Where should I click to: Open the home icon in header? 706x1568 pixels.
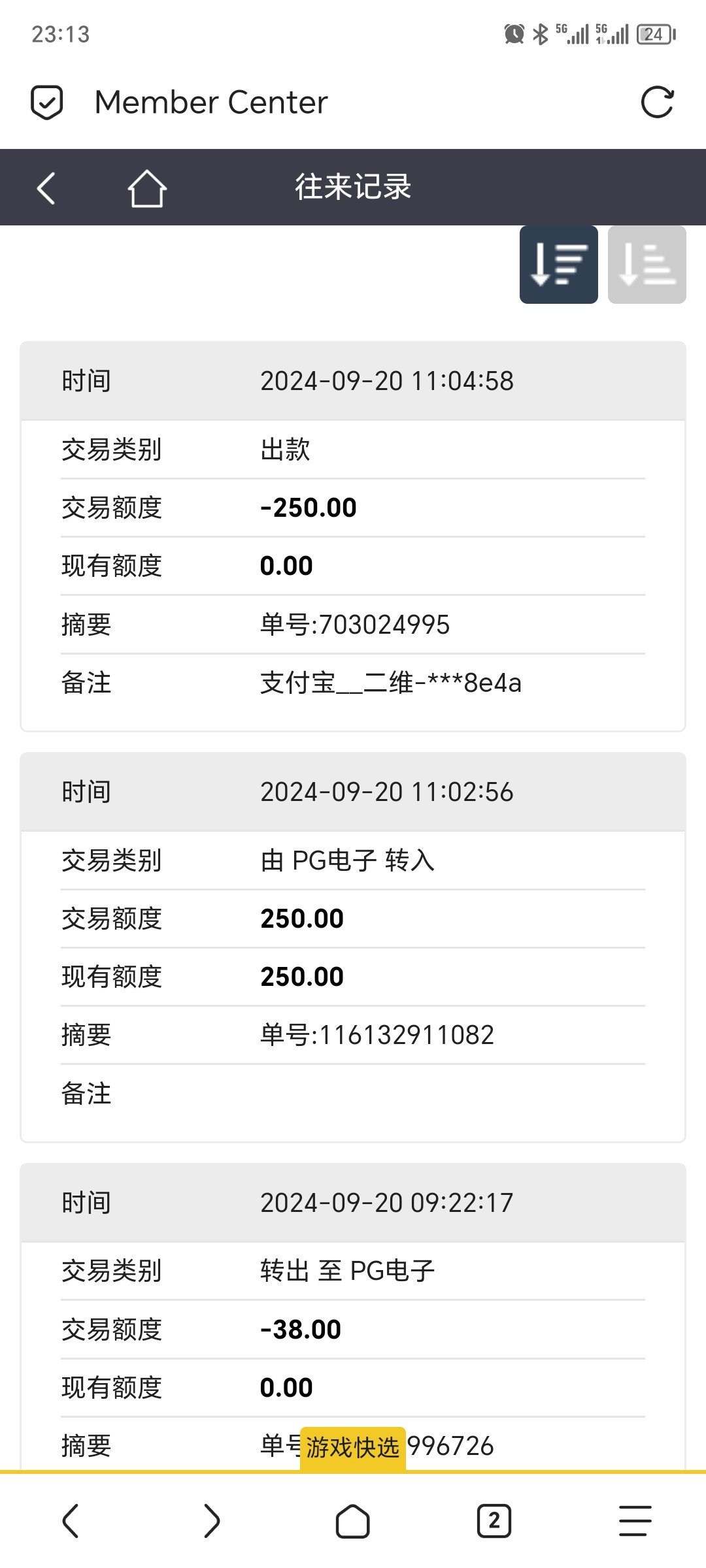click(146, 188)
